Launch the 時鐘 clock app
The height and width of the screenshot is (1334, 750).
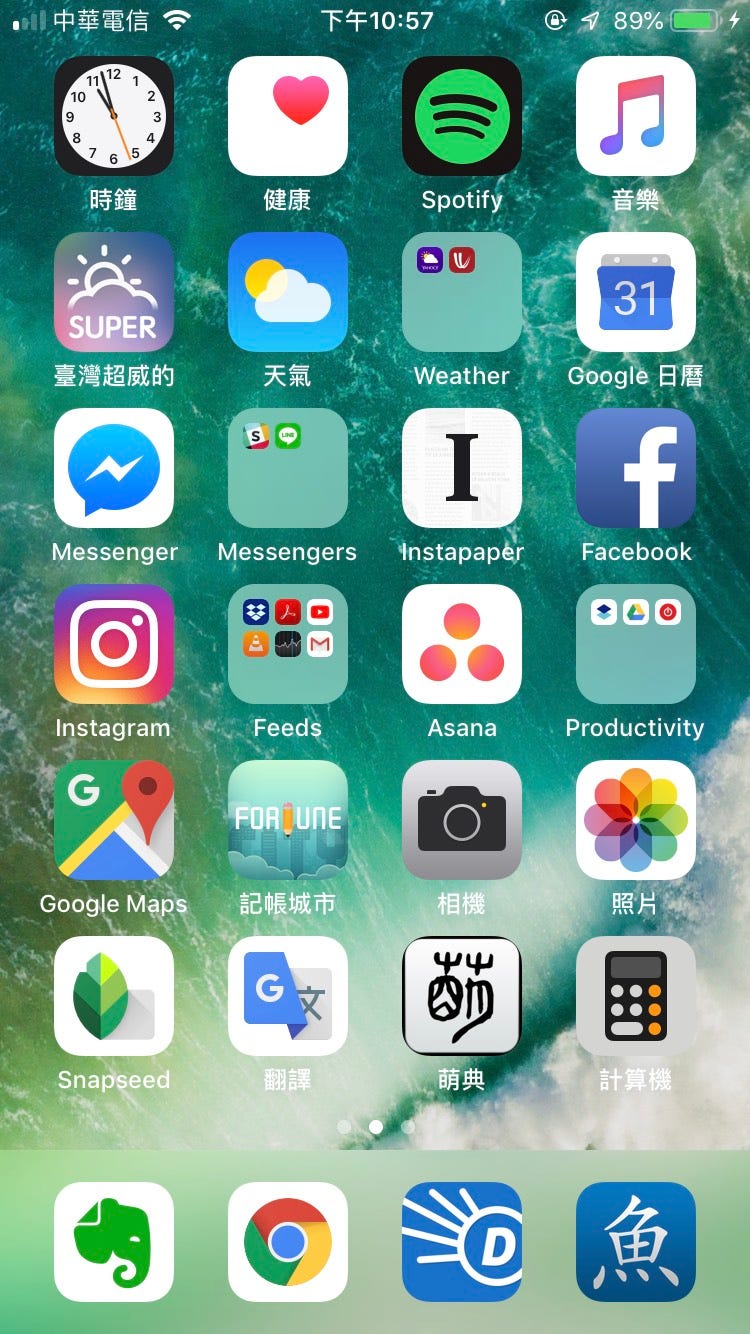pos(113,116)
